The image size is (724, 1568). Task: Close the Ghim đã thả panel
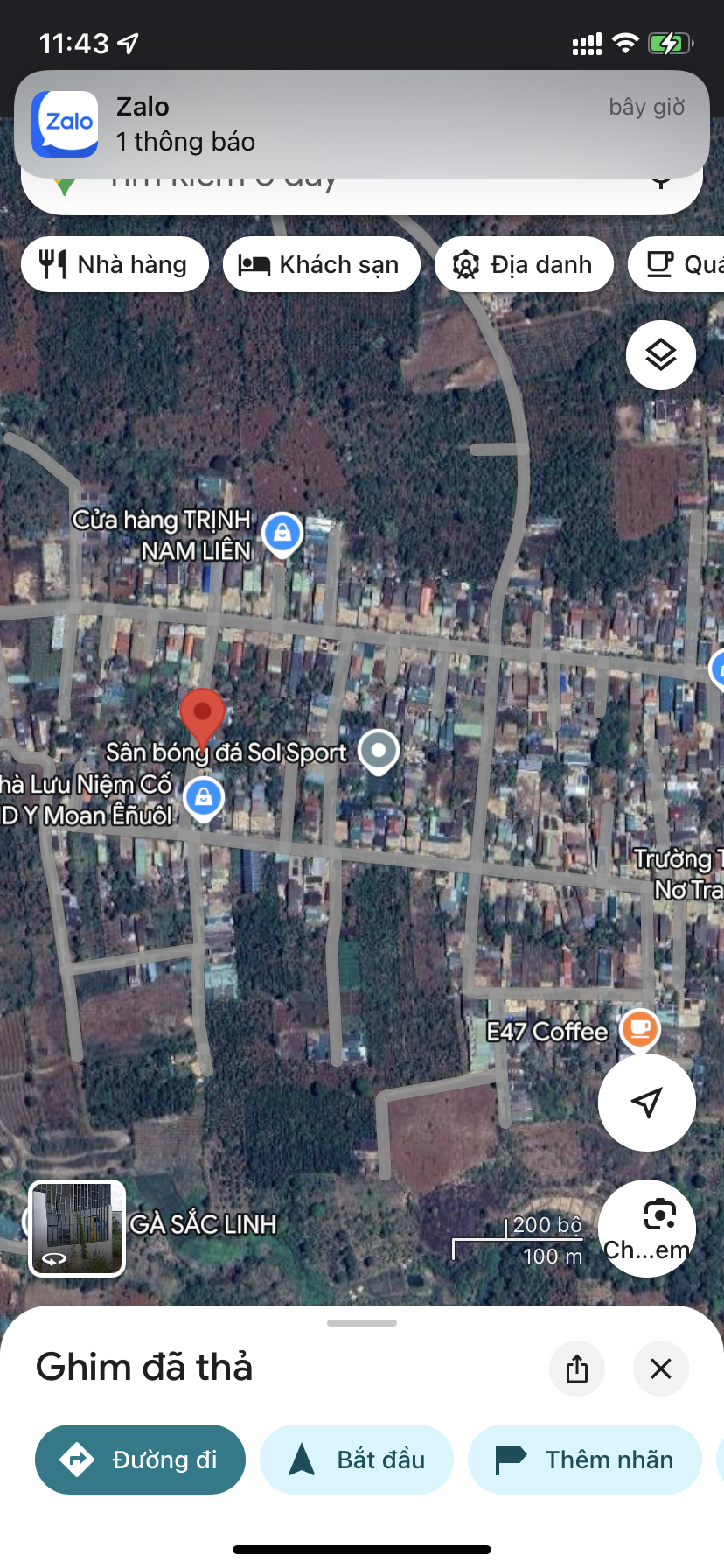coord(660,1368)
